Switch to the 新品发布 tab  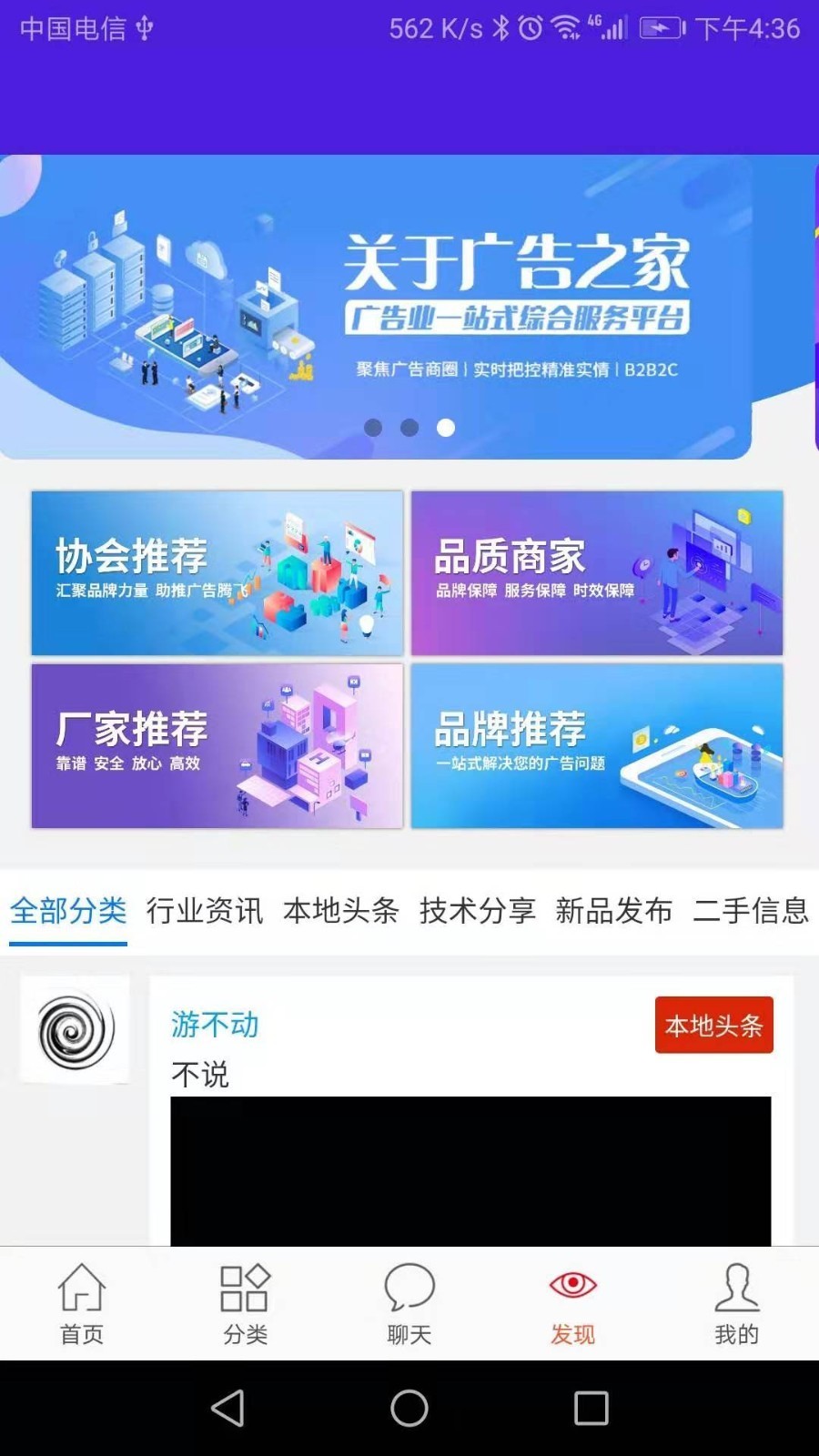614,911
